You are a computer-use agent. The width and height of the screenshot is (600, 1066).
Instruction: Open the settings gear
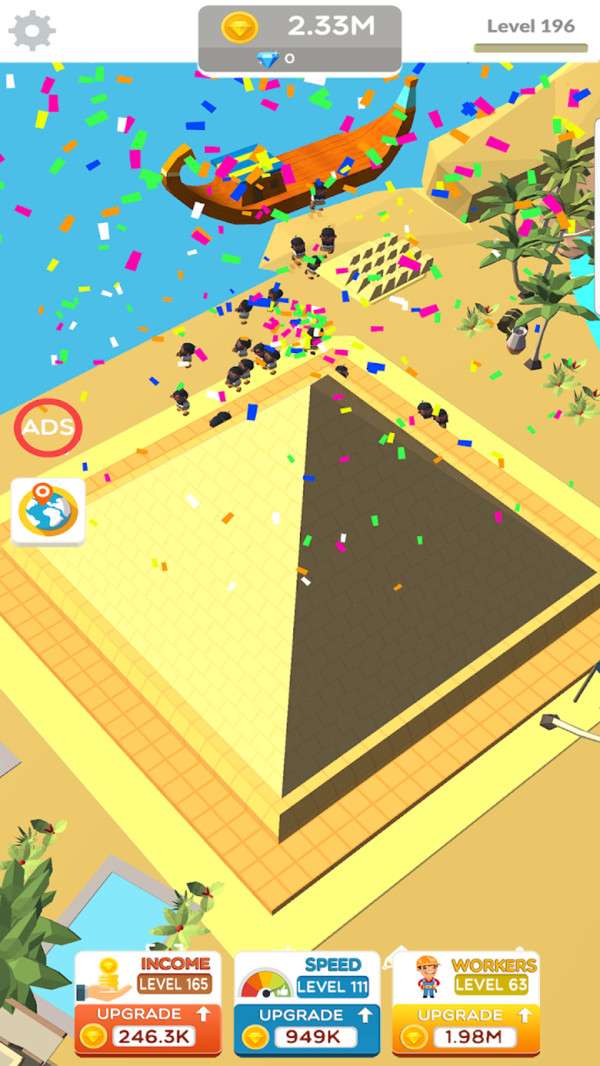(x=31, y=31)
